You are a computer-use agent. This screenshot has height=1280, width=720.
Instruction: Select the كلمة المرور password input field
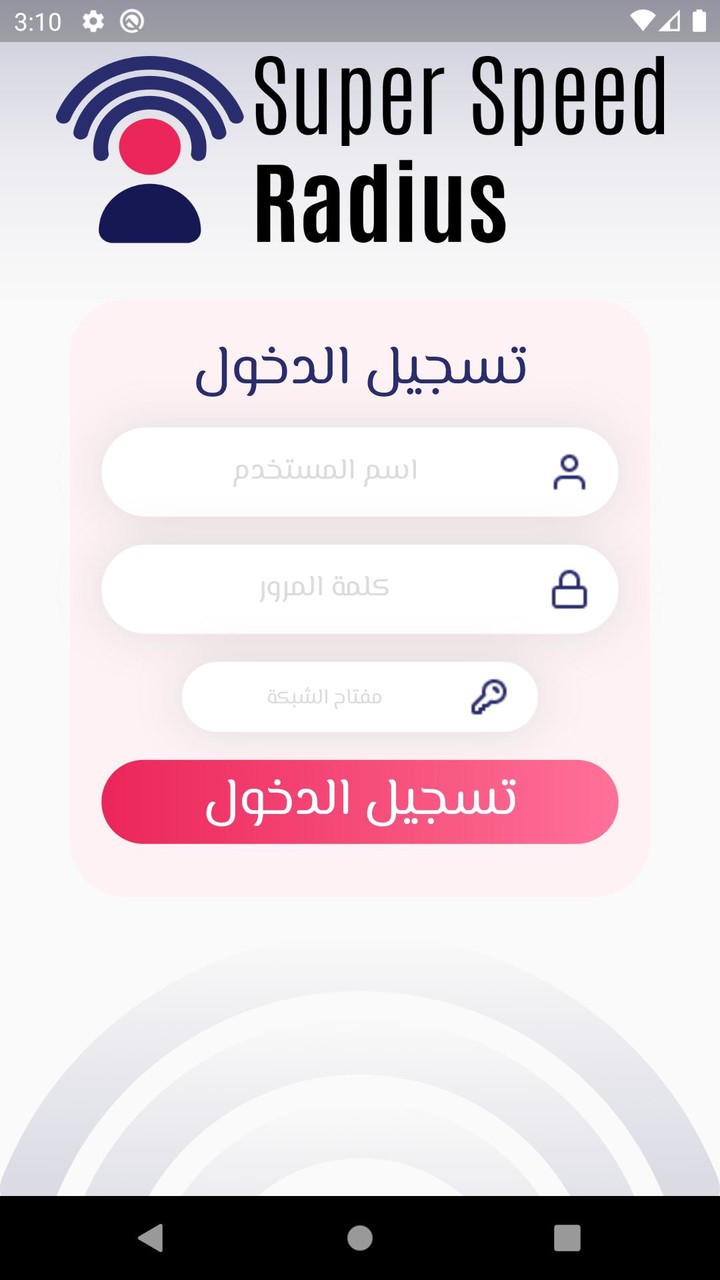pyautogui.click(x=340, y=589)
